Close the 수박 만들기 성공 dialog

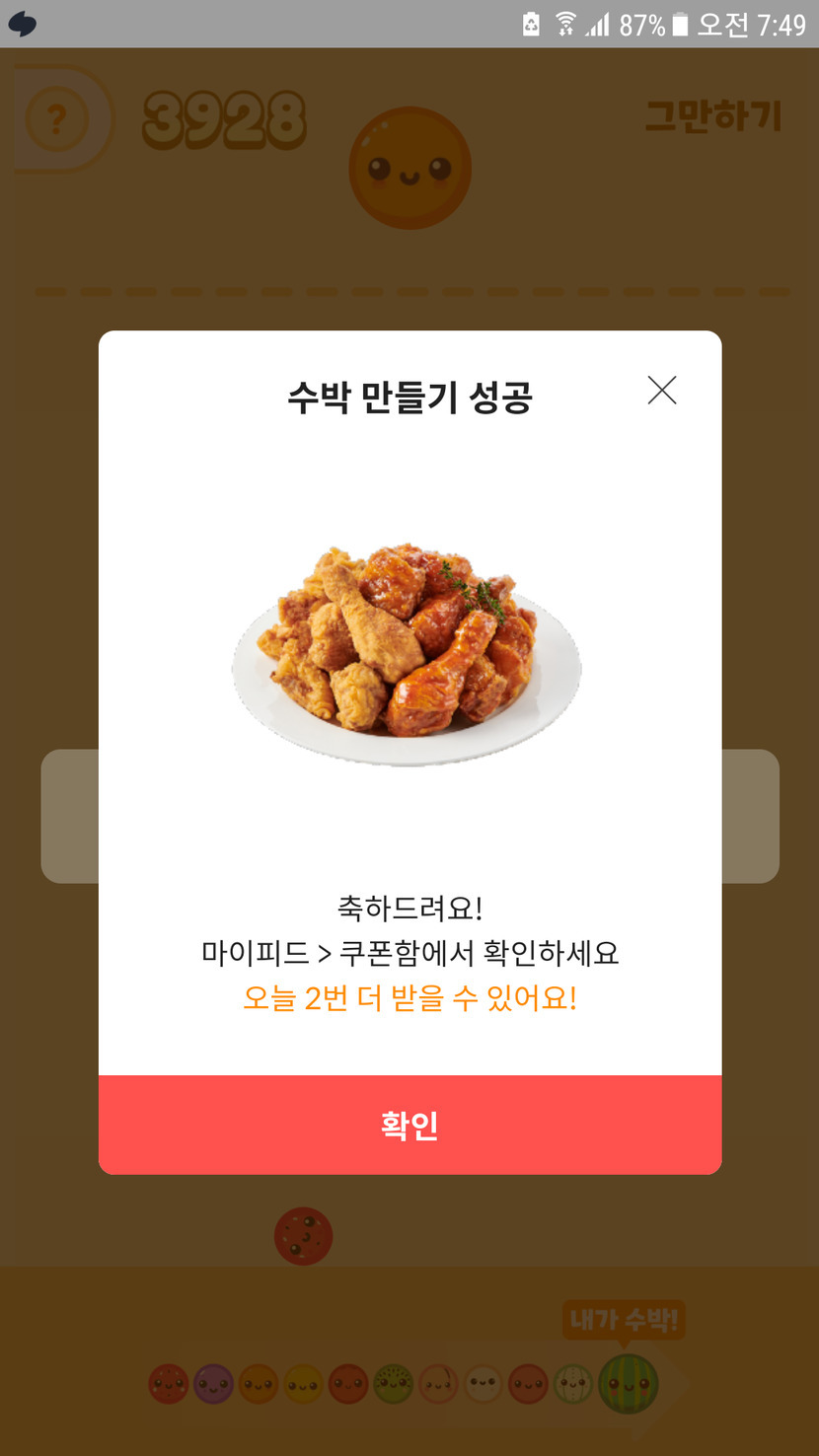(x=662, y=391)
